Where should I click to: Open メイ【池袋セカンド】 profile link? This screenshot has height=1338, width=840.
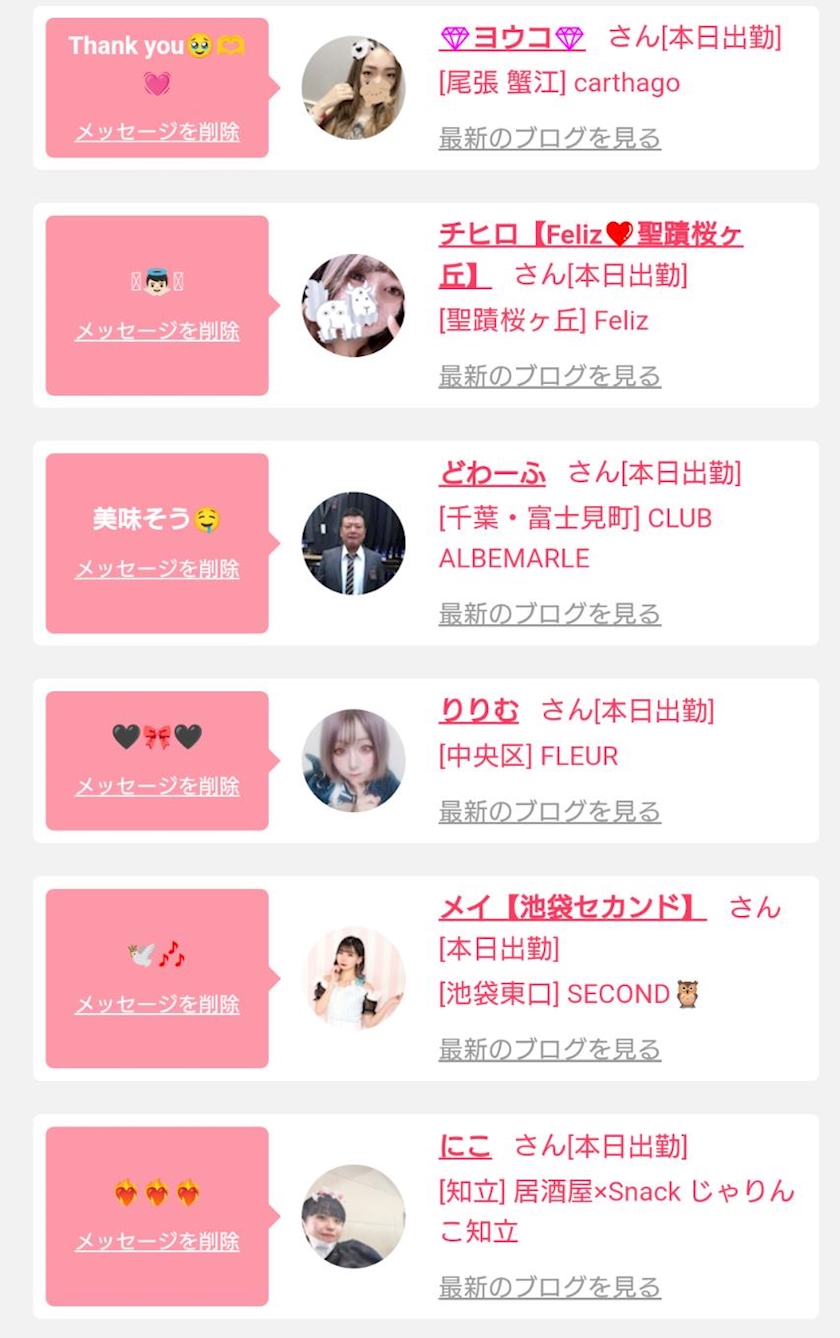573,907
